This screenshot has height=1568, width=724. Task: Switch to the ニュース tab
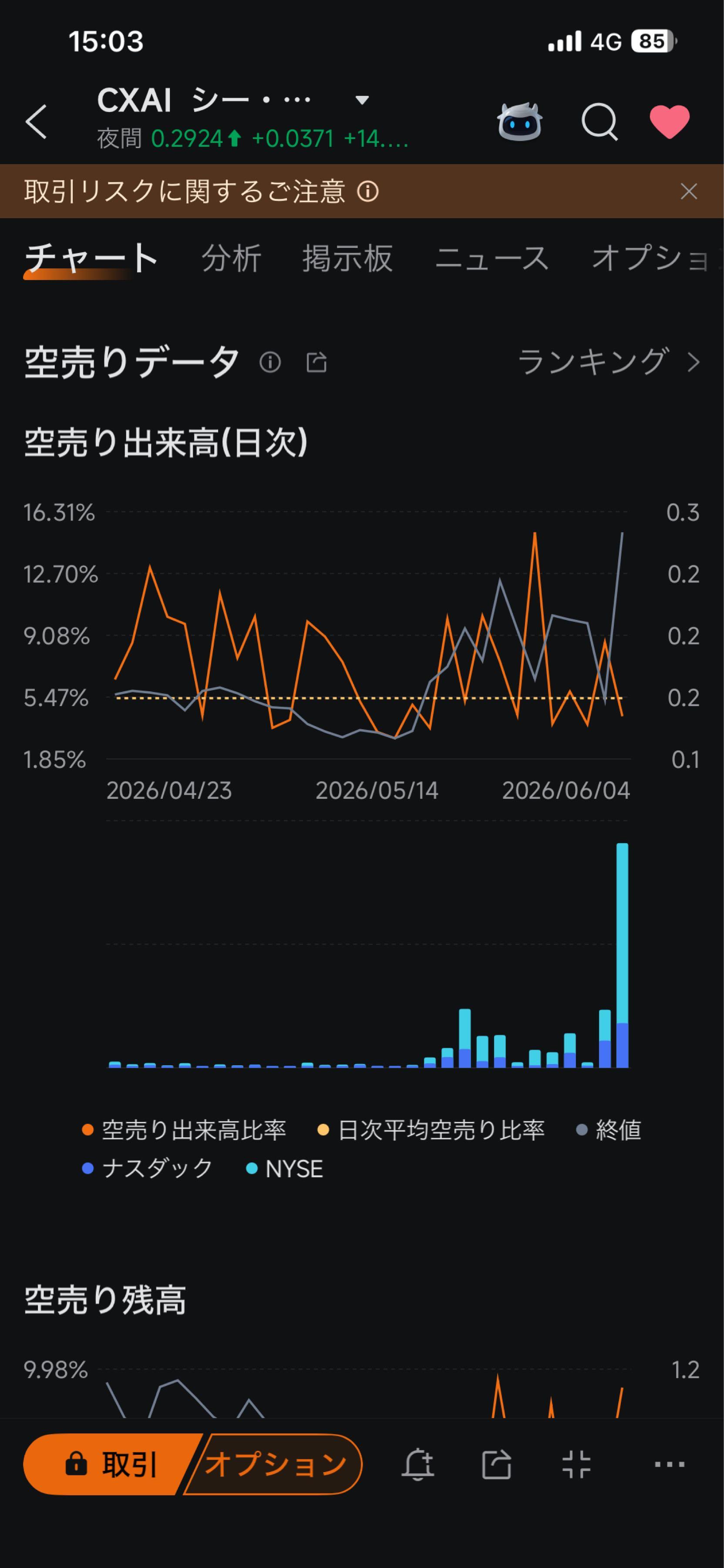pyautogui.click(x=492, y=258)
